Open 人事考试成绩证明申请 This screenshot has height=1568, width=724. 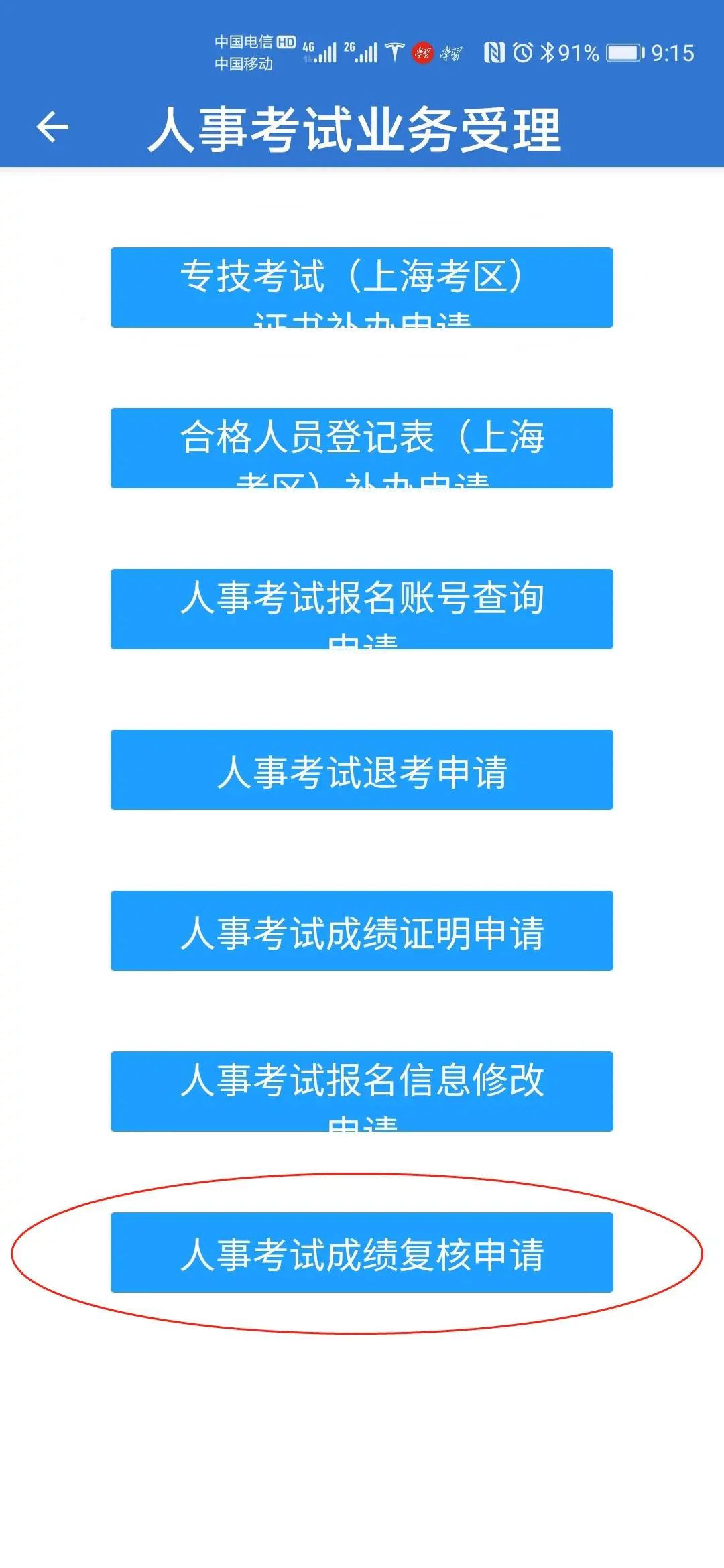362,931
